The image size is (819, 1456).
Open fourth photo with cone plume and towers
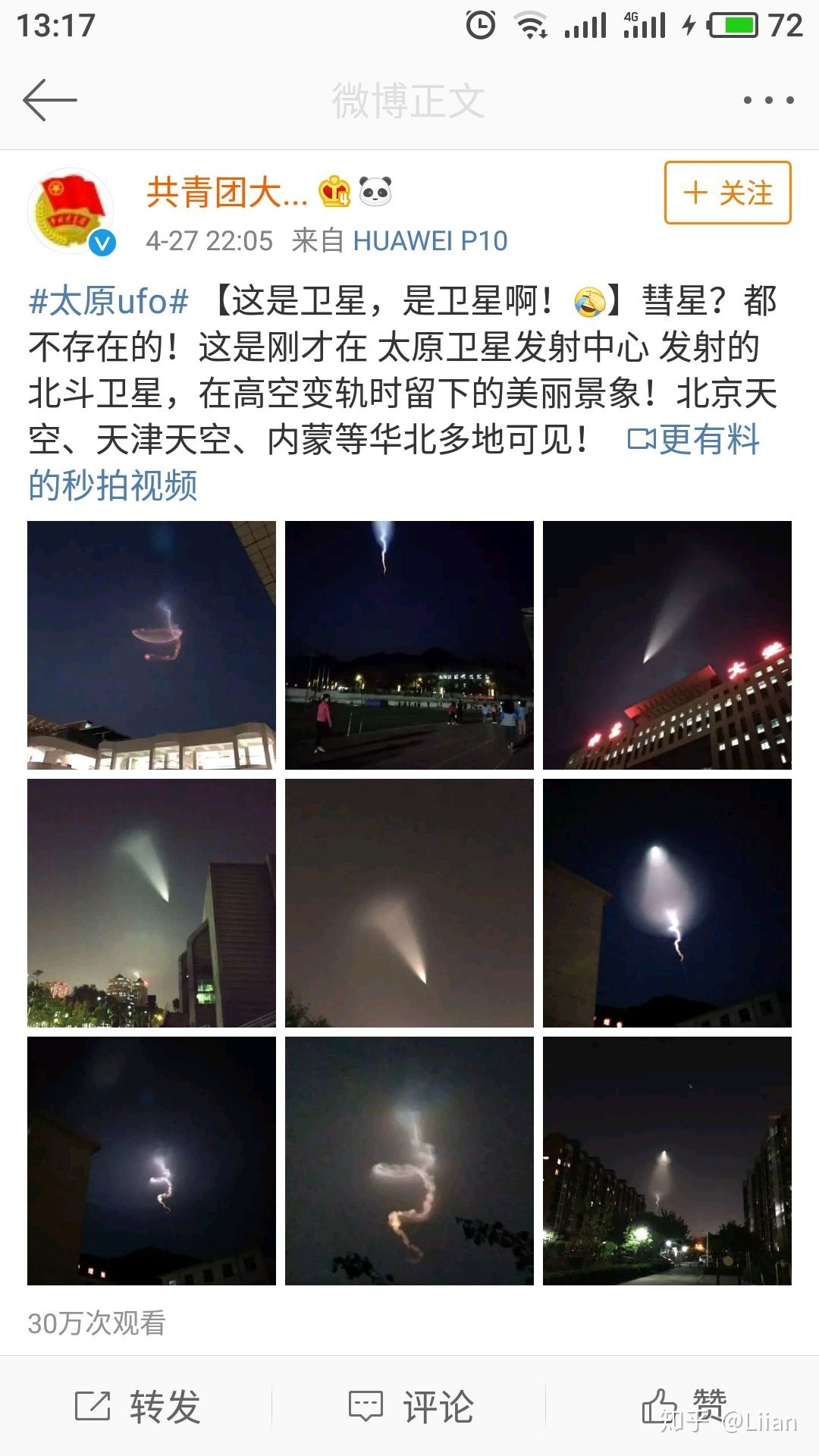[152, 903]
